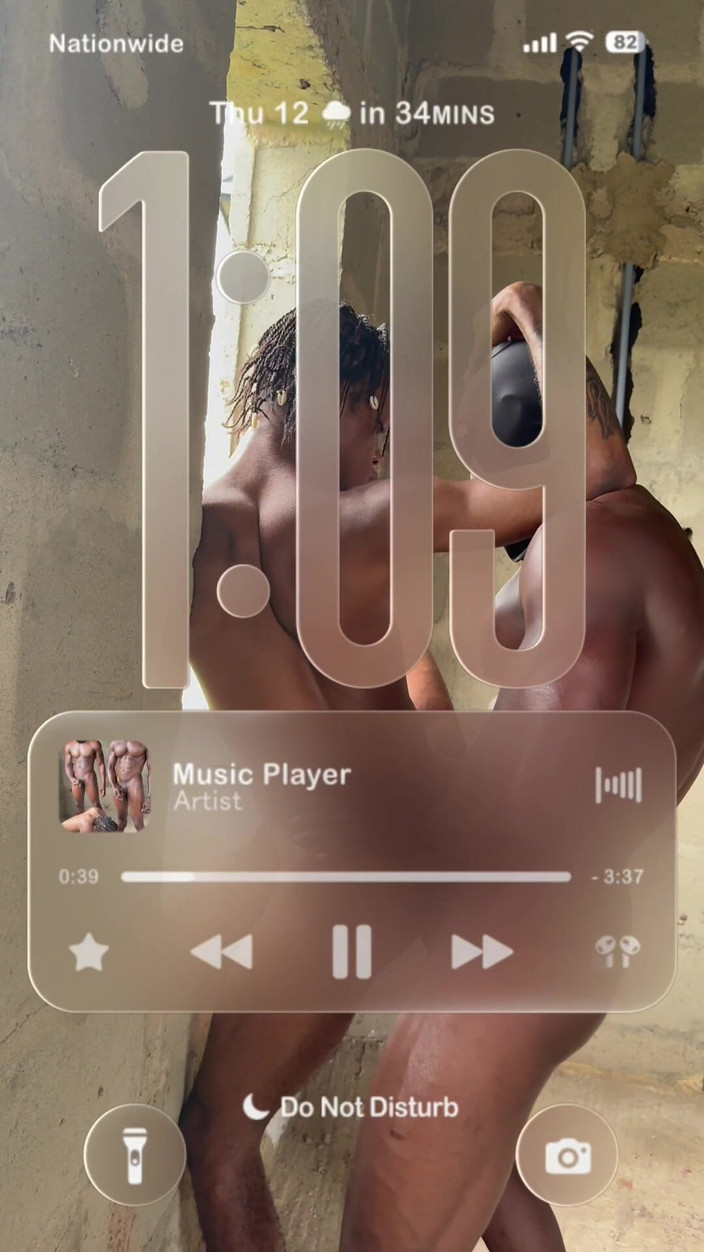
Task: Favorite the current song with the star
Action: coord(89,952)
